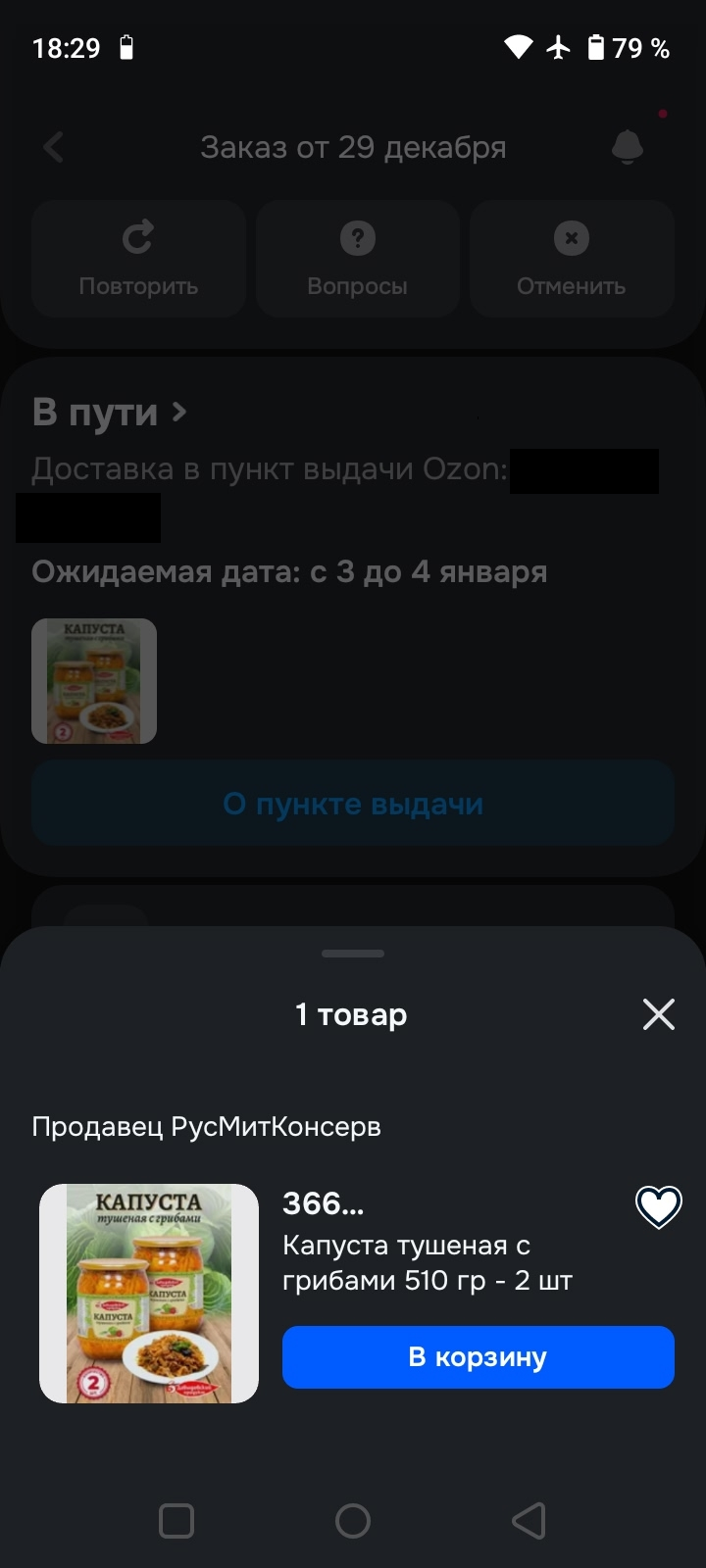The height and width of the screenshot is (1568, 706).
Task: Tap the В корзину button
Action: tap(478, 1357)
